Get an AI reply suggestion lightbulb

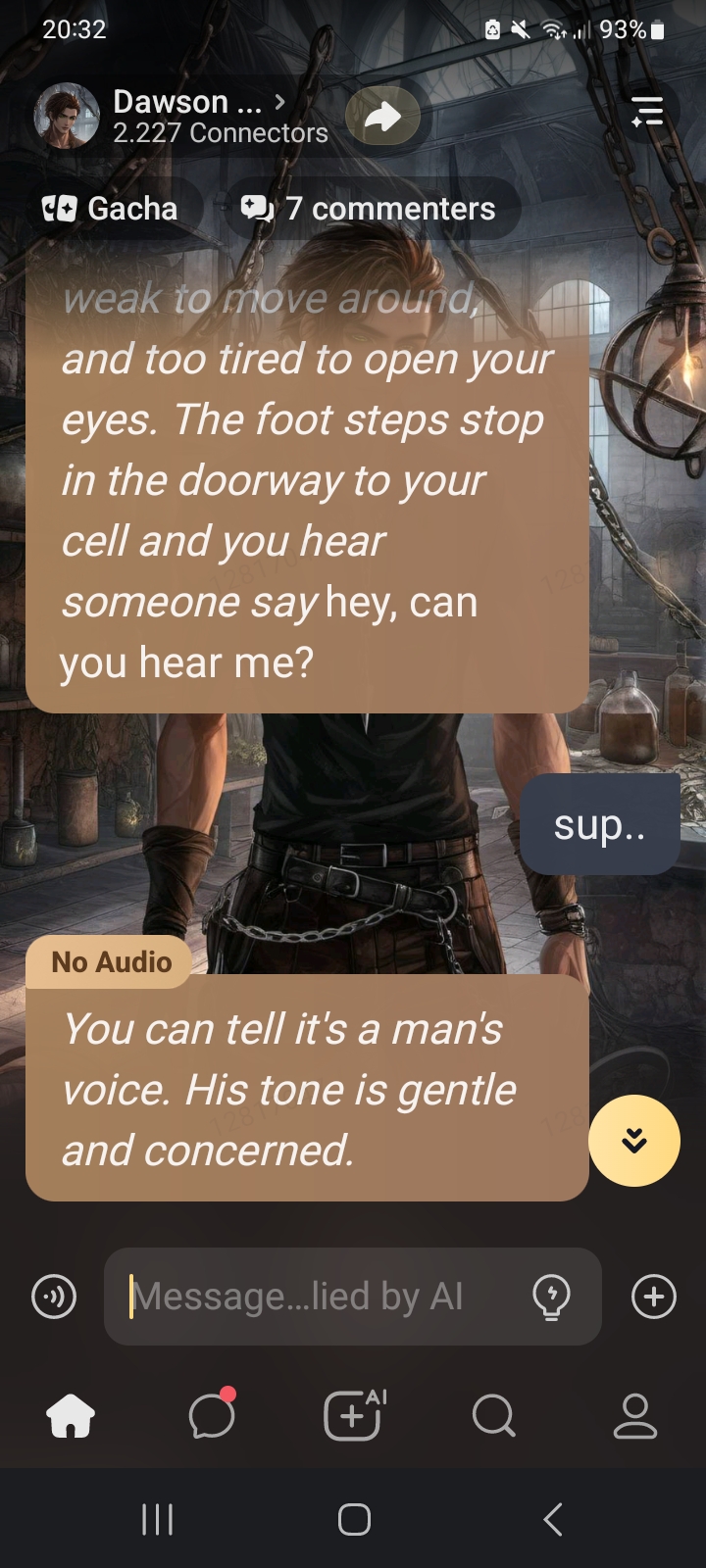pos(551,1297)
